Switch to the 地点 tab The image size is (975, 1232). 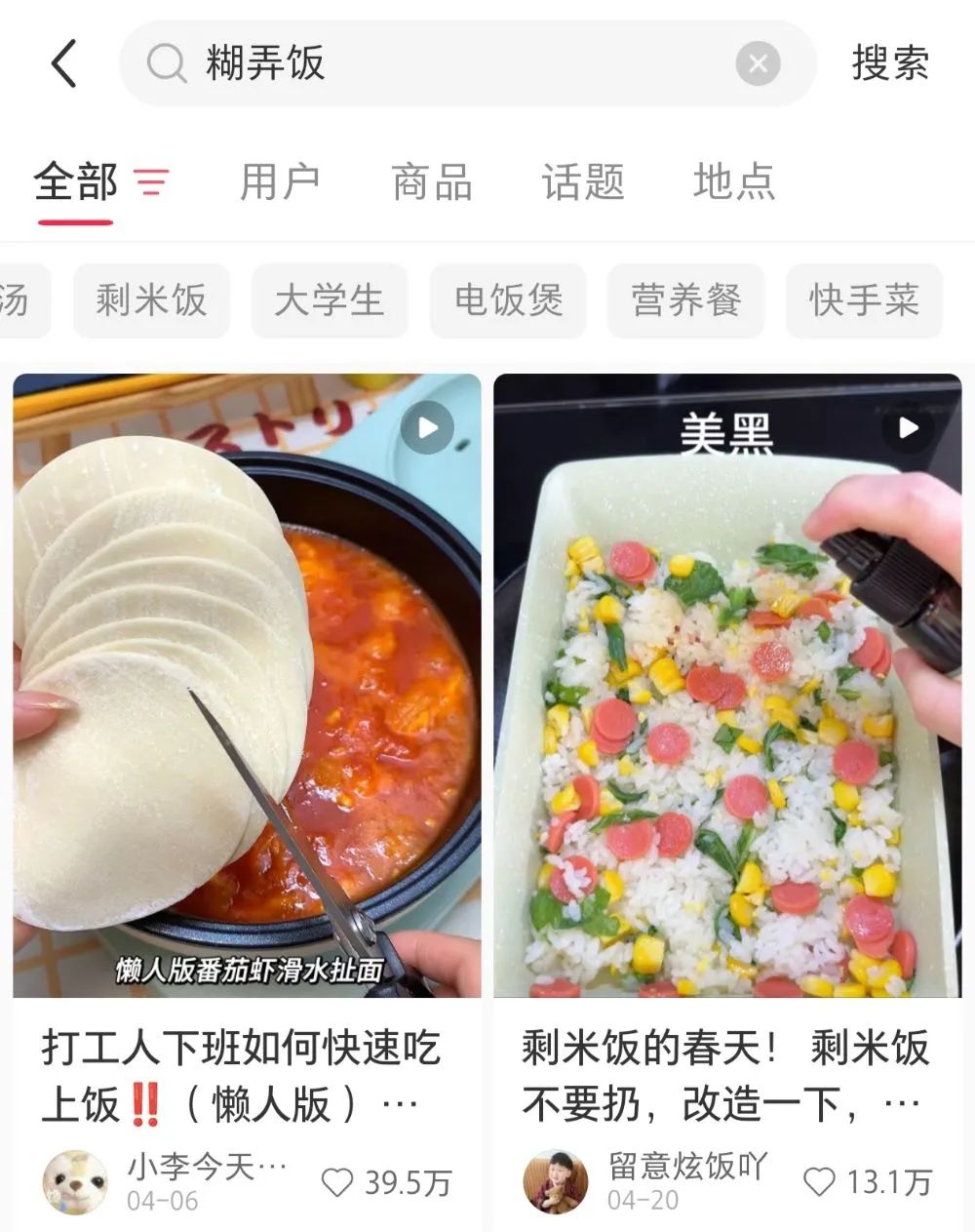pos(734,182)
